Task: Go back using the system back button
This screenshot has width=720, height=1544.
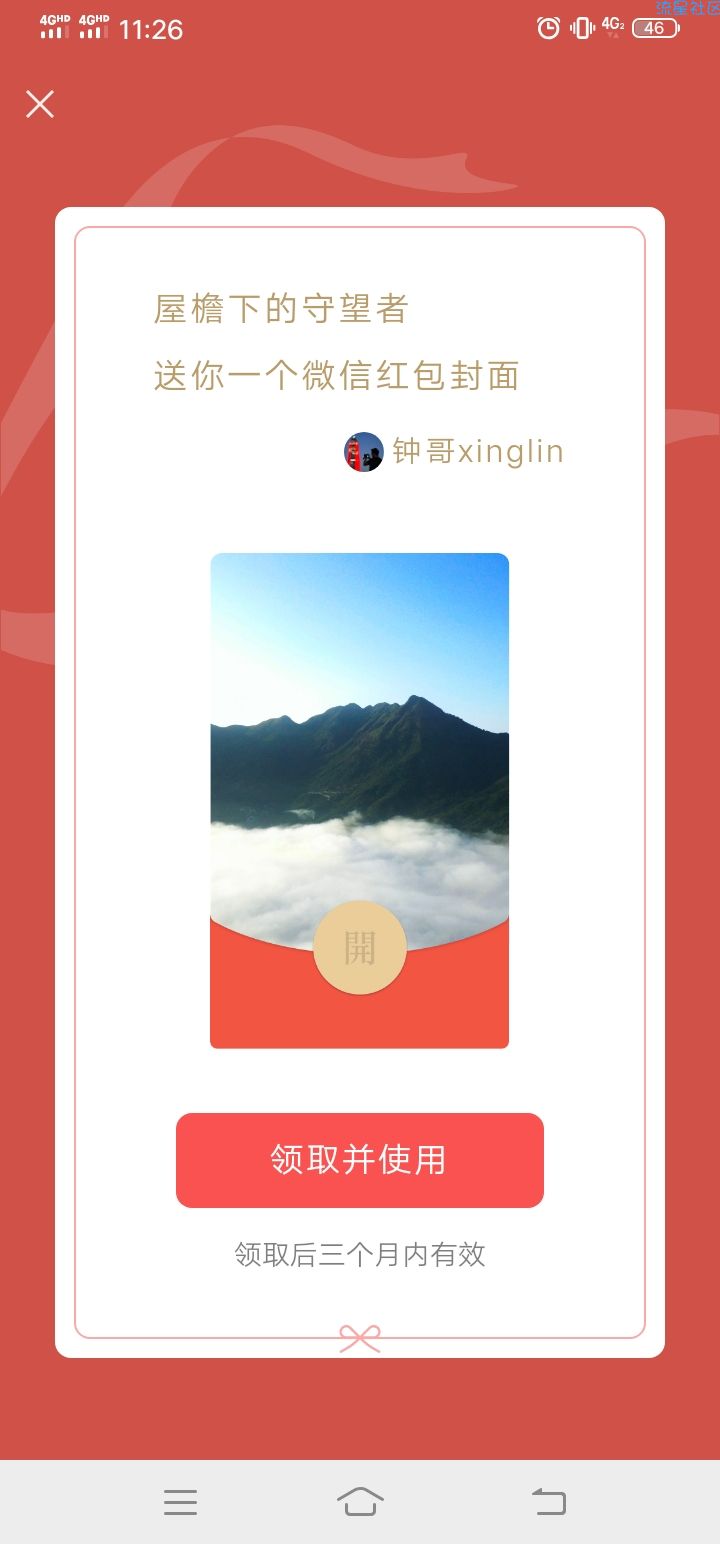Action: [x=548, y=1501]
